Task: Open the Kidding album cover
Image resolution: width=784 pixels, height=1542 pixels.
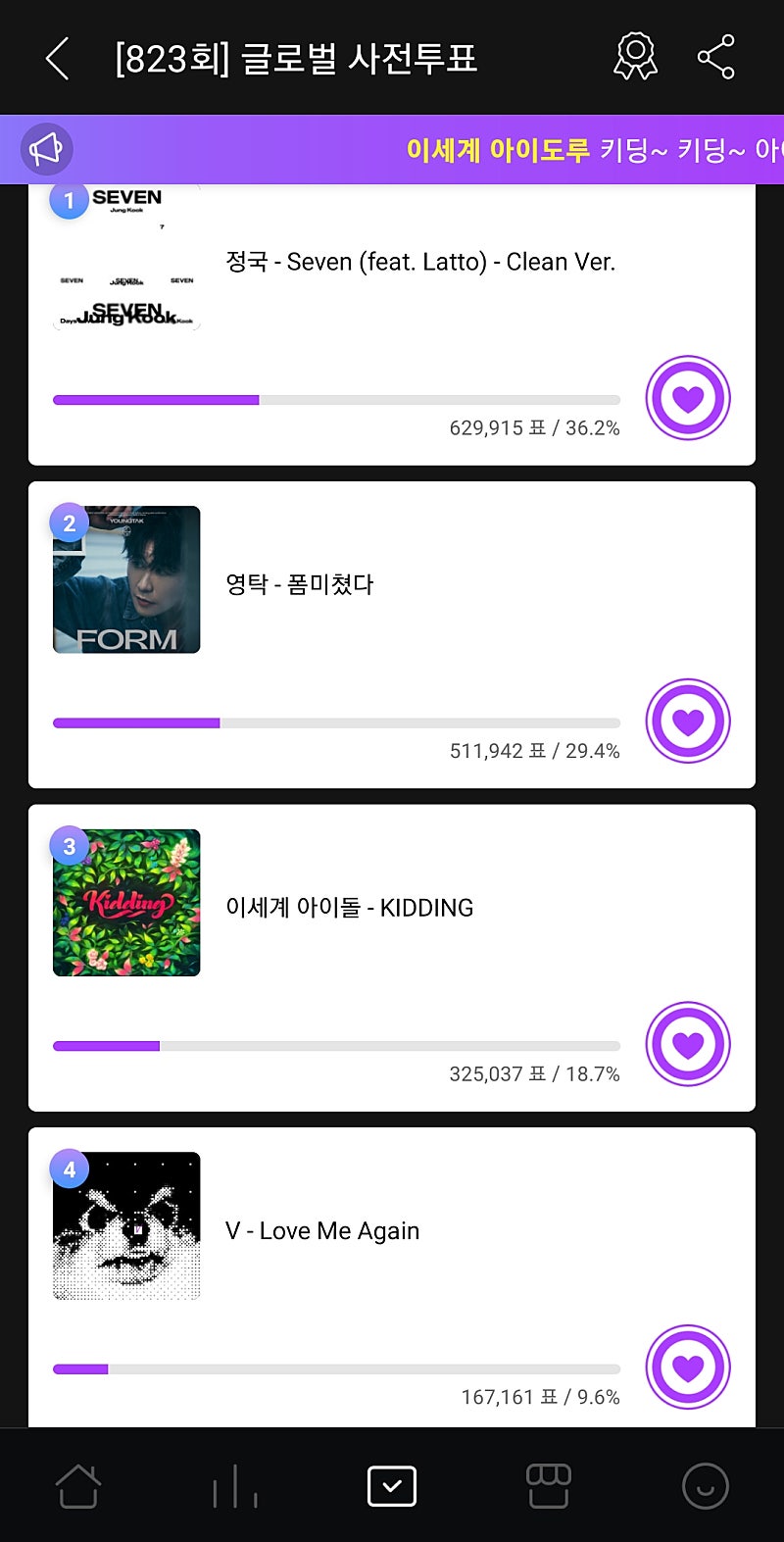Action: [126, 903]
